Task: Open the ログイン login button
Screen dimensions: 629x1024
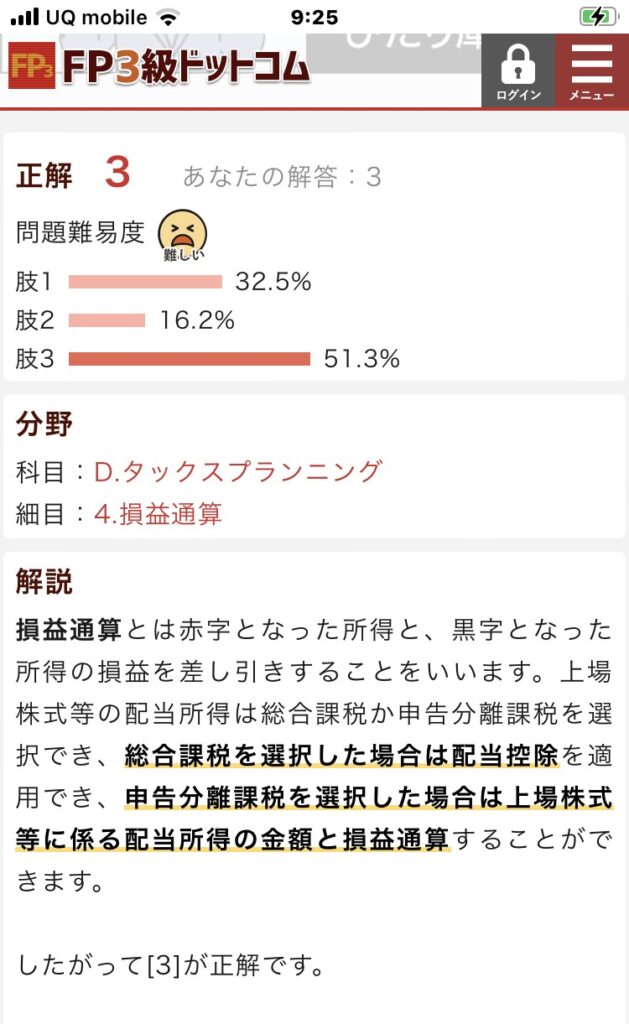Action: (518, 71)
